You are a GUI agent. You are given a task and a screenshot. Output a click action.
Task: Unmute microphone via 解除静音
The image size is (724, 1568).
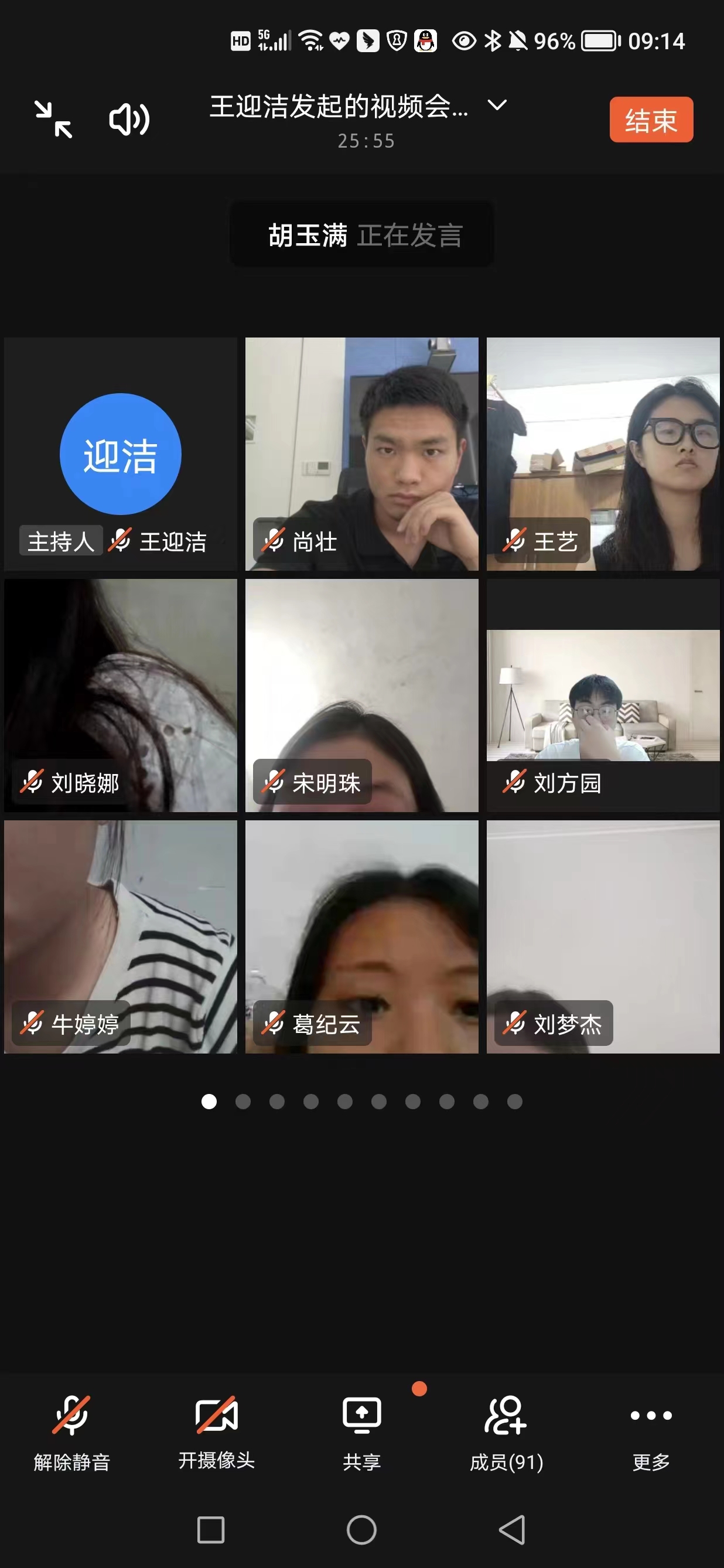click(72, 1431)
